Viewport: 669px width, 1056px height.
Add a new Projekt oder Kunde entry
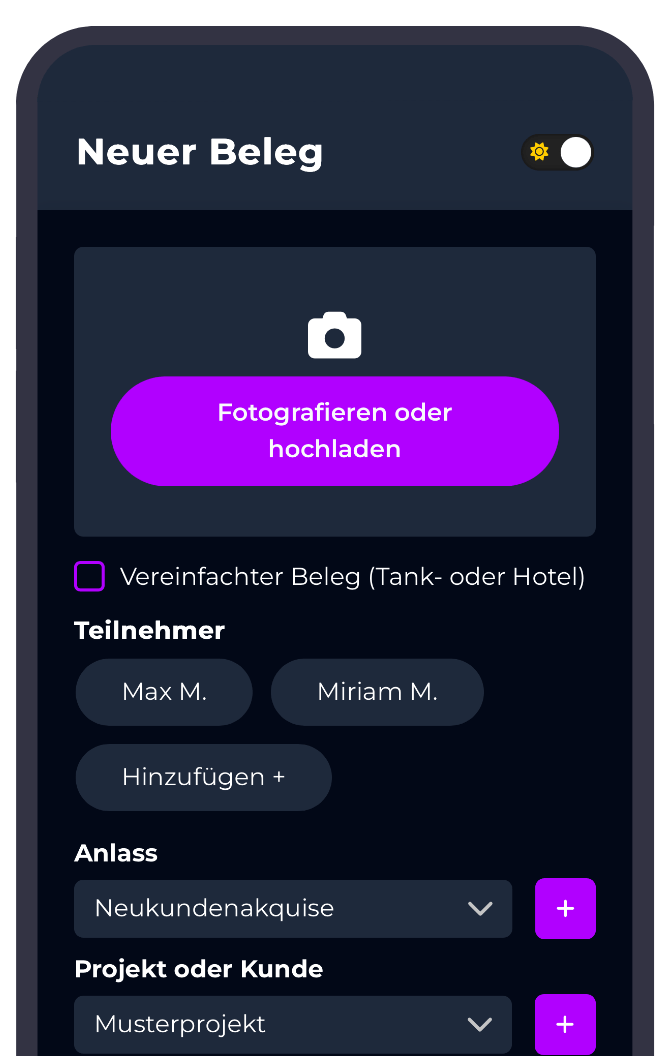click(565, 1024)
